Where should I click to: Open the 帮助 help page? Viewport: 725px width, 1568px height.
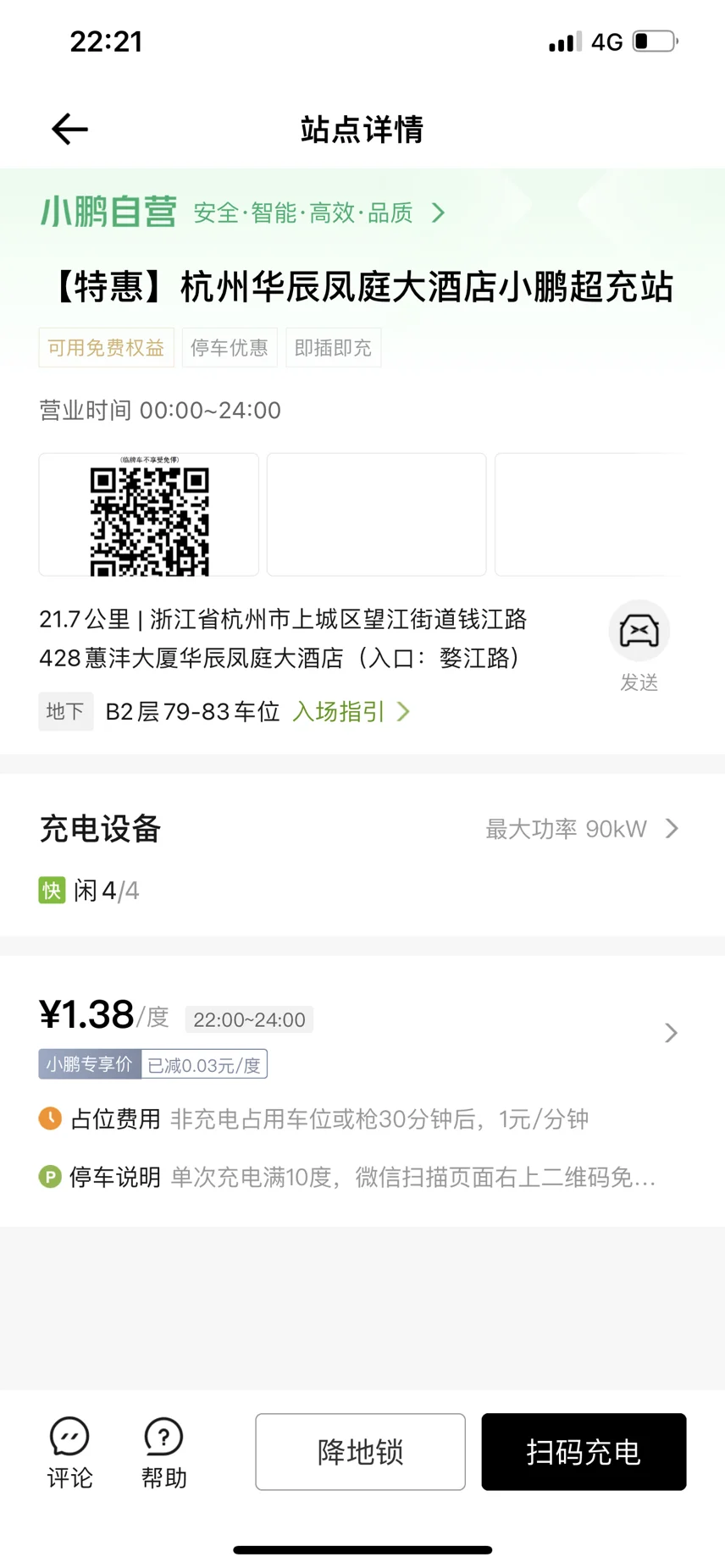point(163,1451)
